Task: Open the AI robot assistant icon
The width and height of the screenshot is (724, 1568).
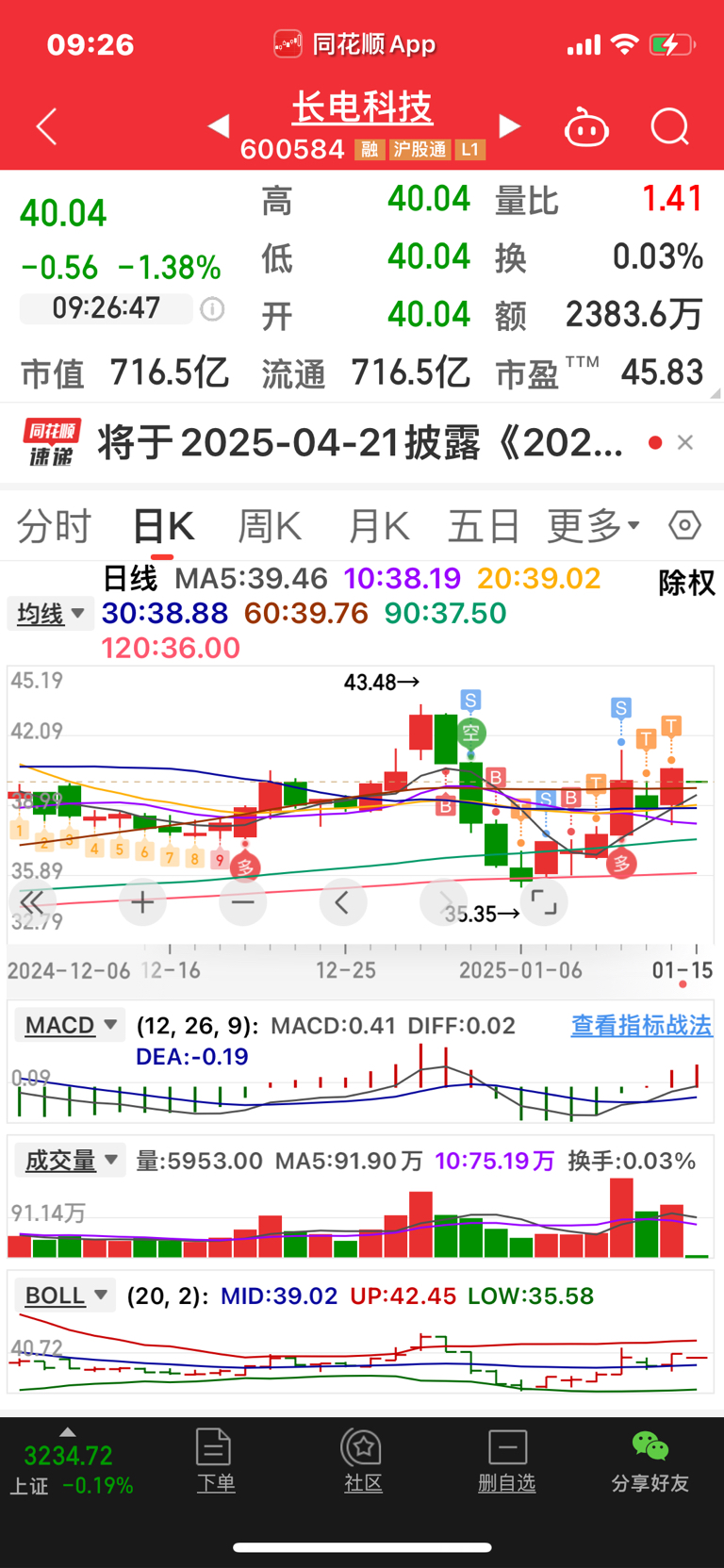Action: coord(586,126)
